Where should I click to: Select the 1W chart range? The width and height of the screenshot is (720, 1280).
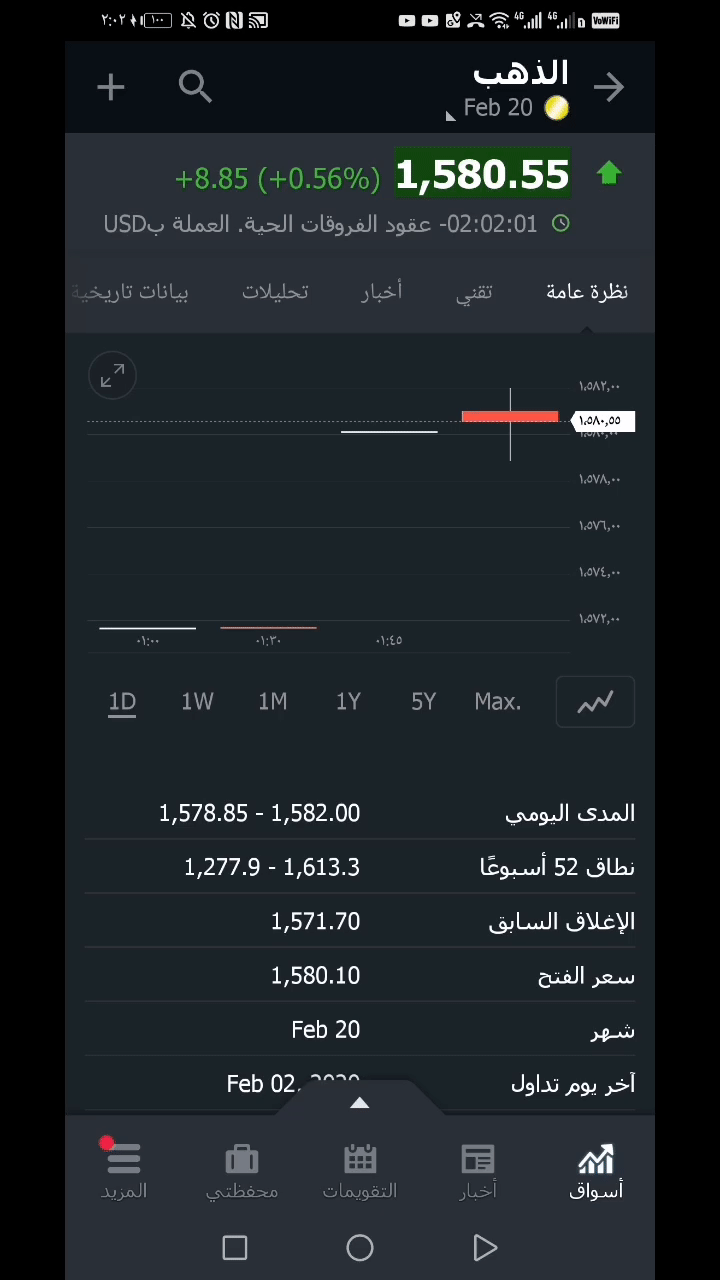197,702
